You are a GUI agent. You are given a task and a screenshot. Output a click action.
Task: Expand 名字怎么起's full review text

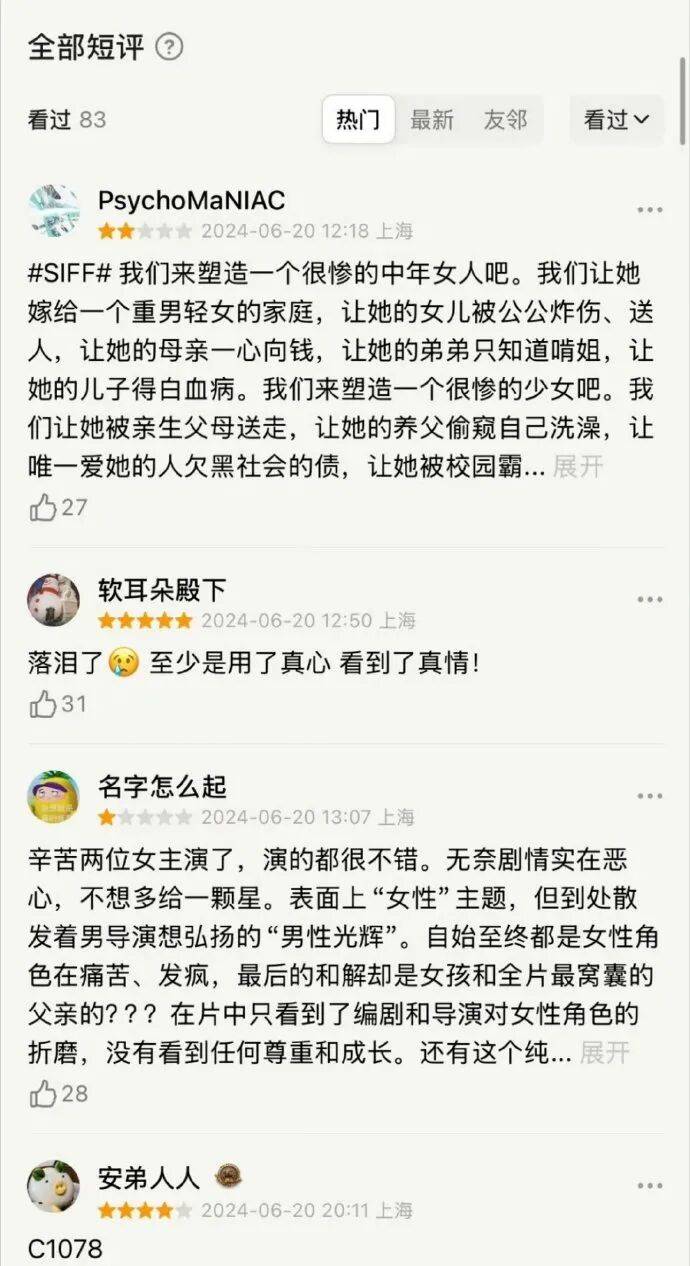(x=605, y=1052)
